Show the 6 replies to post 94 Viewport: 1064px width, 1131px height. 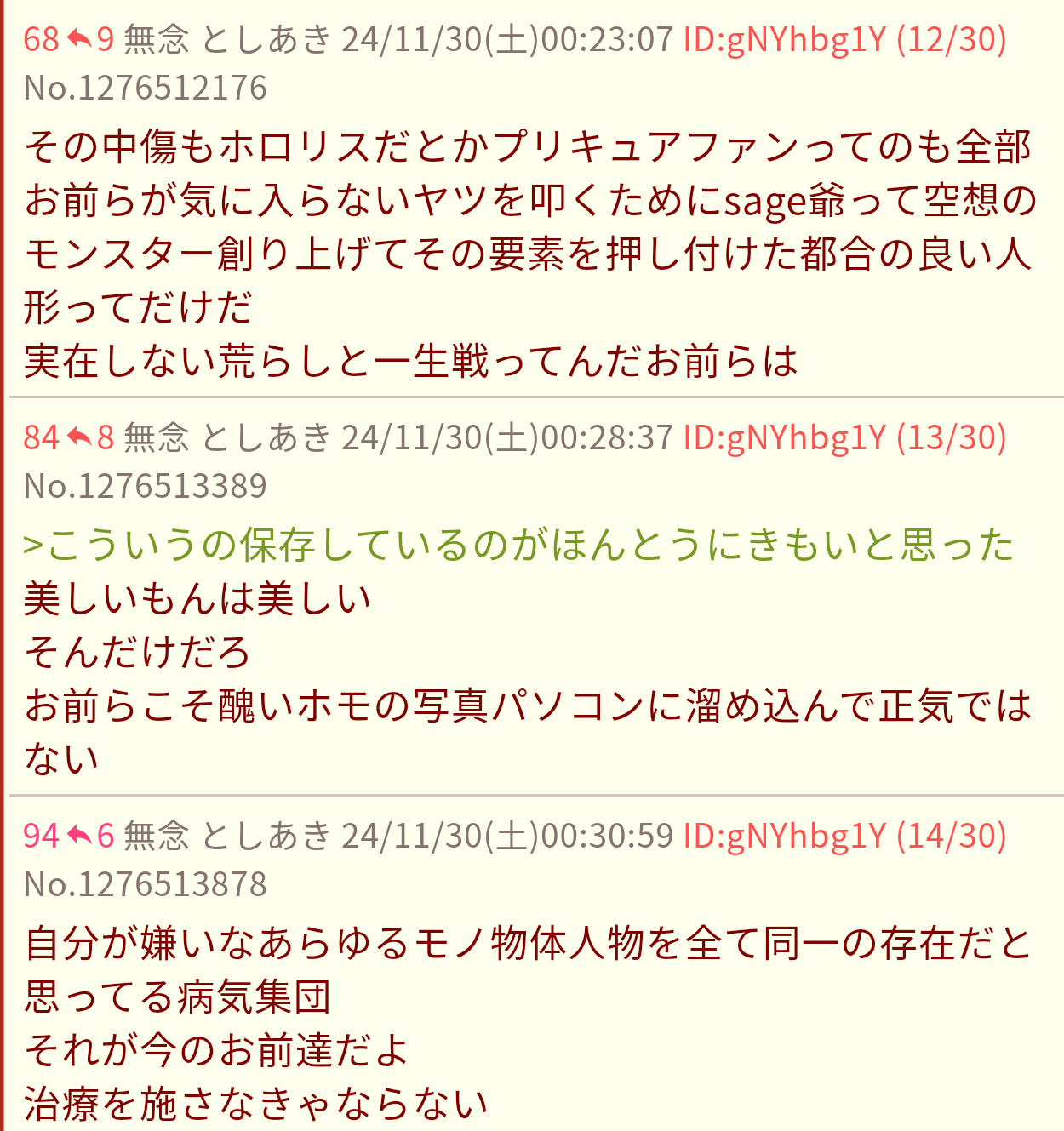90,836
